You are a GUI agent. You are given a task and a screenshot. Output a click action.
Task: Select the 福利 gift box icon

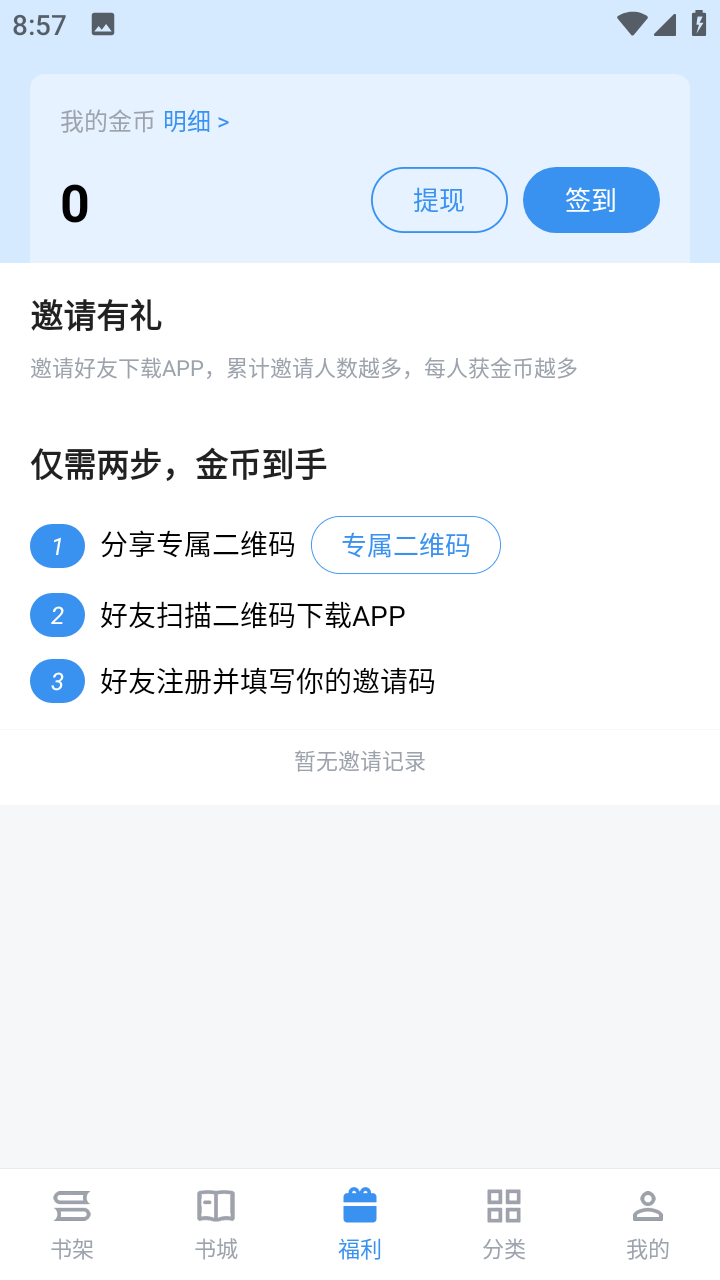[360, 1207]
